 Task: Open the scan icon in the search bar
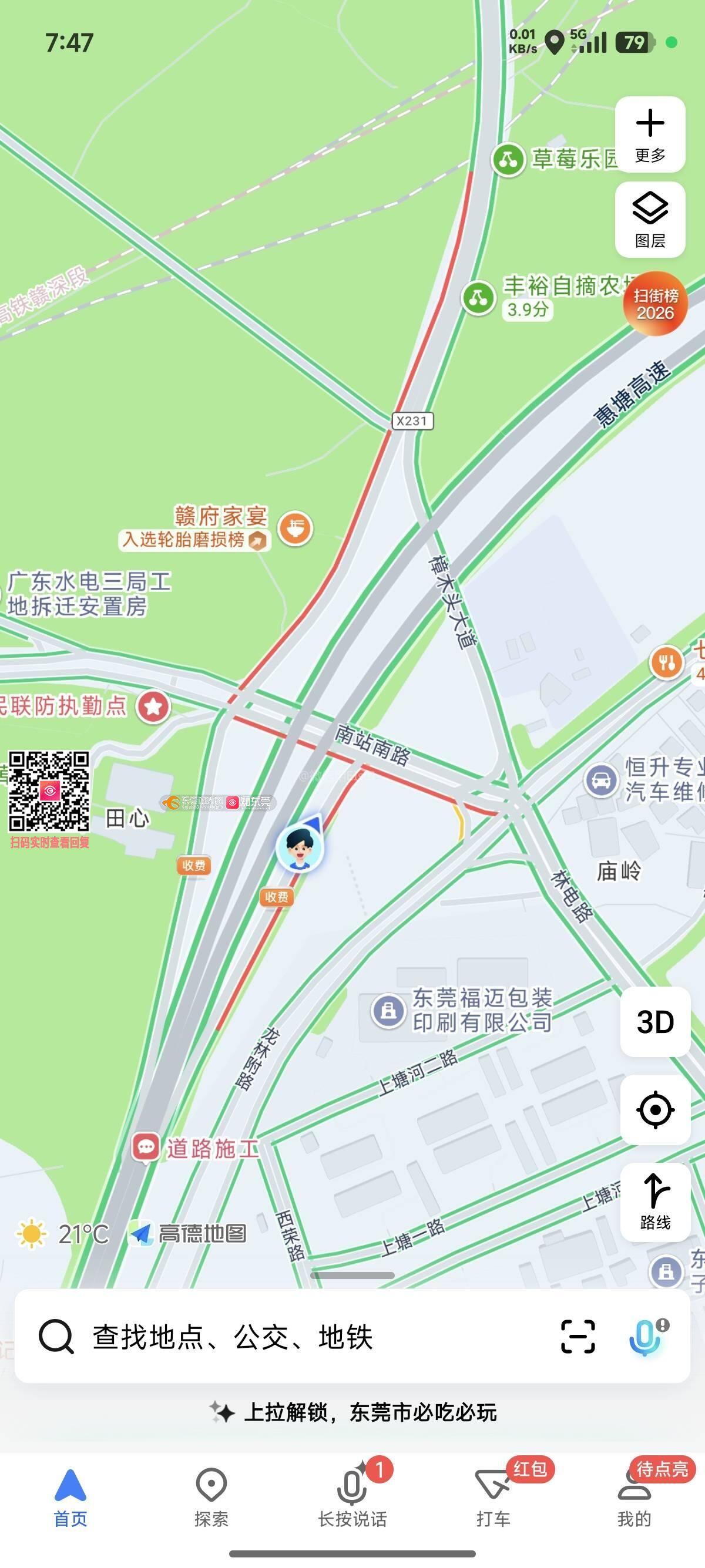pos(577,1337)
